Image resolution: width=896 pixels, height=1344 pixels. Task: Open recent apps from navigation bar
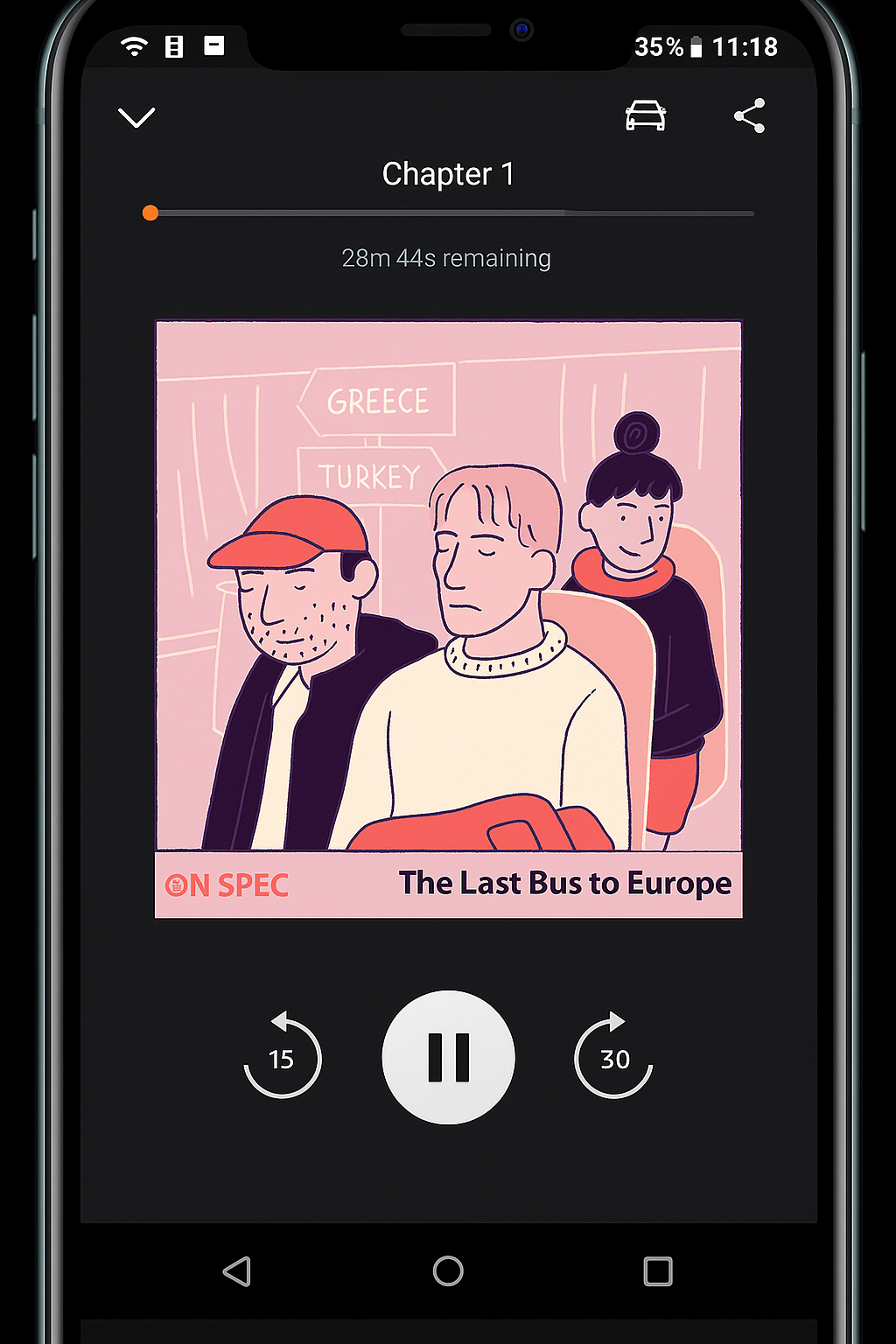(658, 1270)
